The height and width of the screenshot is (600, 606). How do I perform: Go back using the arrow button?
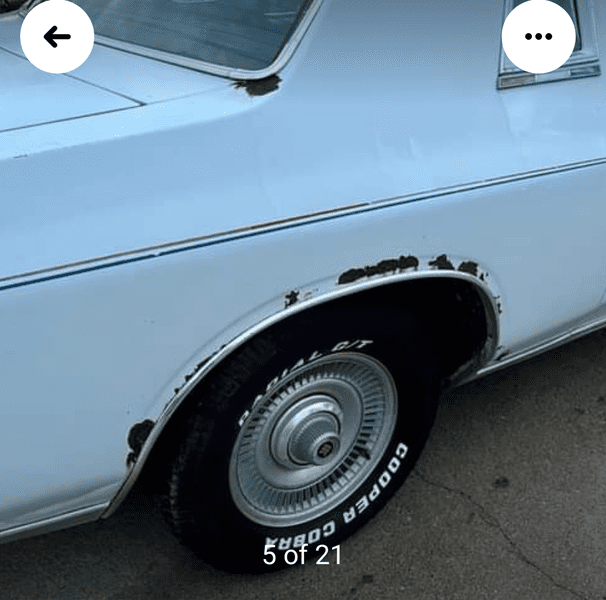tap(57, 37)
